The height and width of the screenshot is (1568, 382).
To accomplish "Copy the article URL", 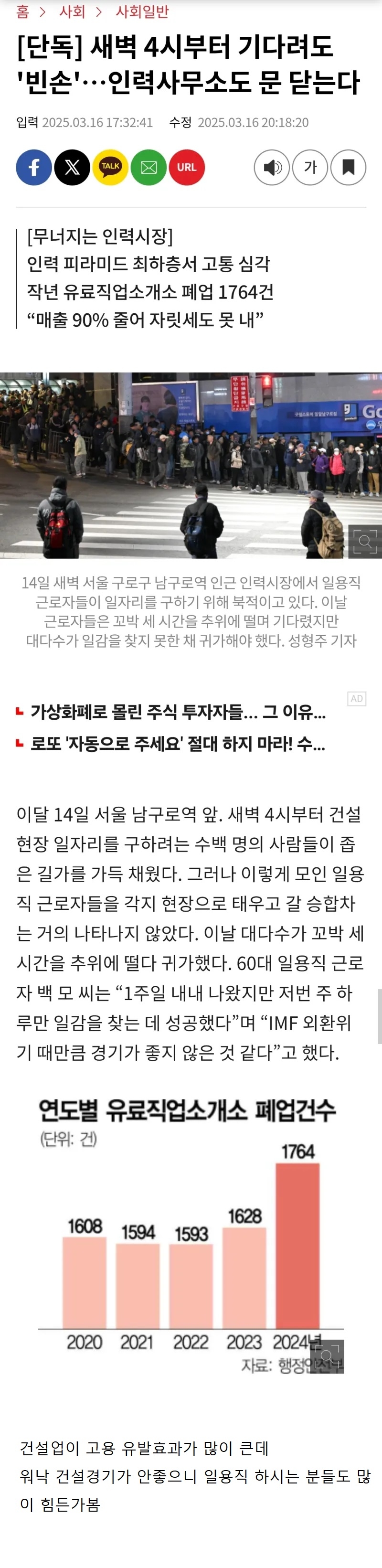I will (x=187, y=167).
